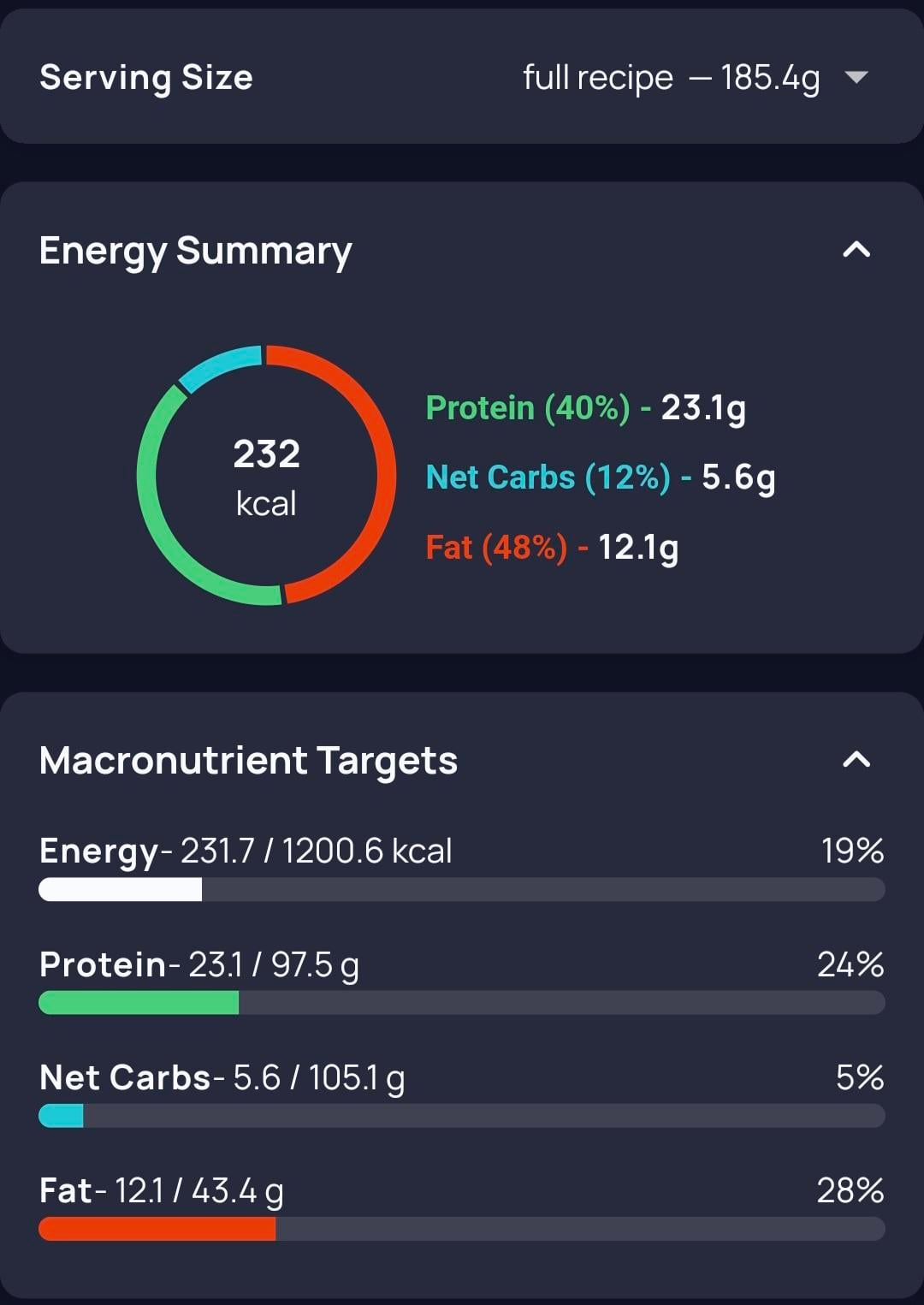
Task: Open the Serving Size dropdown
Action: pyautogui.click(x=856, y=78)
